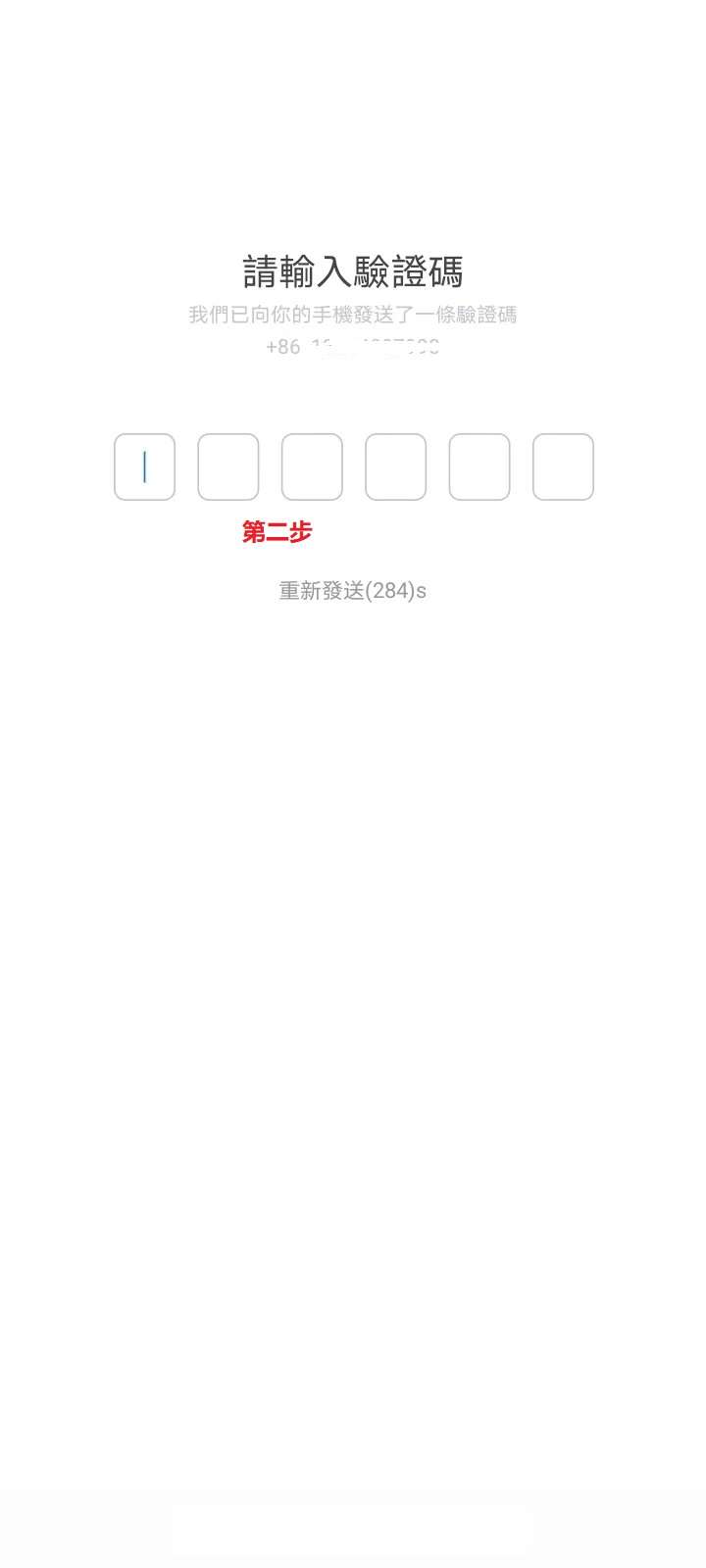This screenshot has width=706, height=1568.
Task: Select the sixth verification code box
Action: point(563,466)
